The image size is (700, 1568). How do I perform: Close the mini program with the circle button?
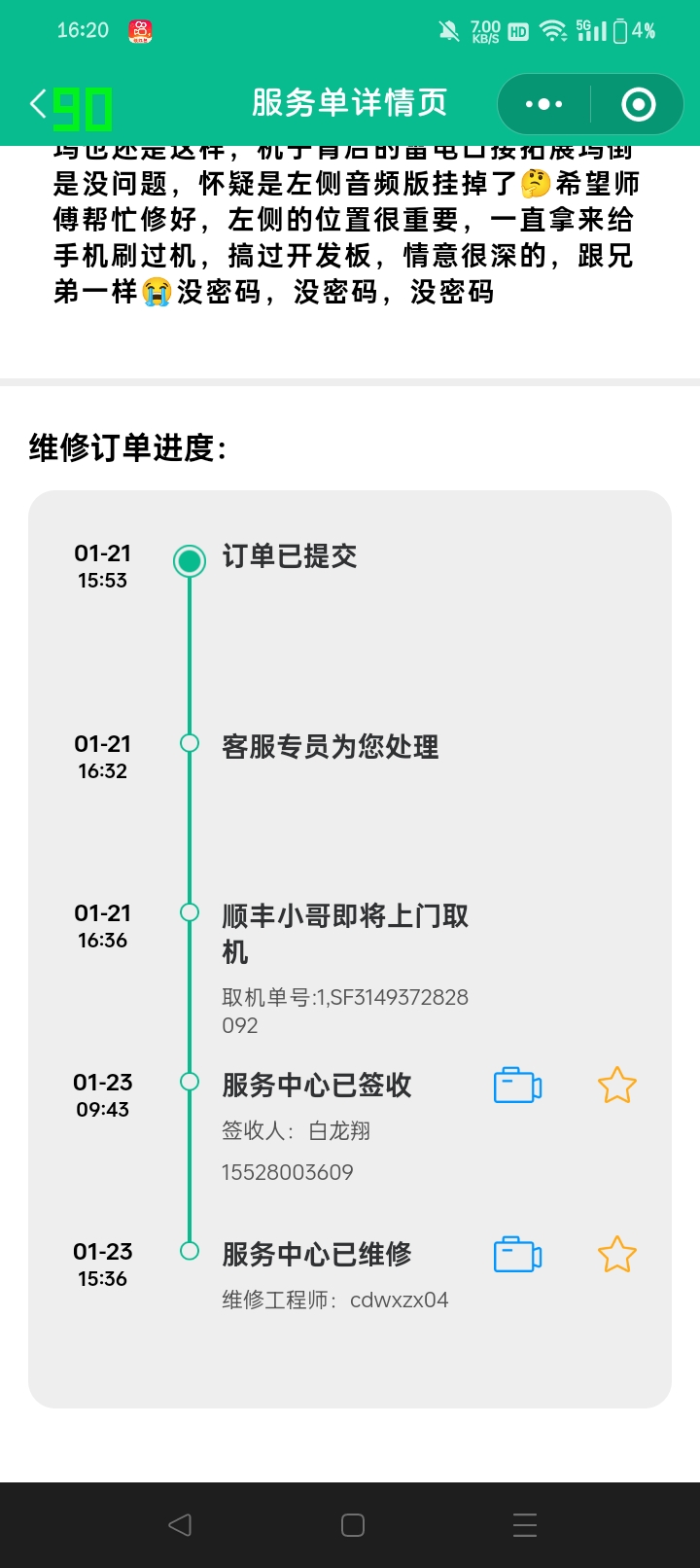[x=638, y=104]
